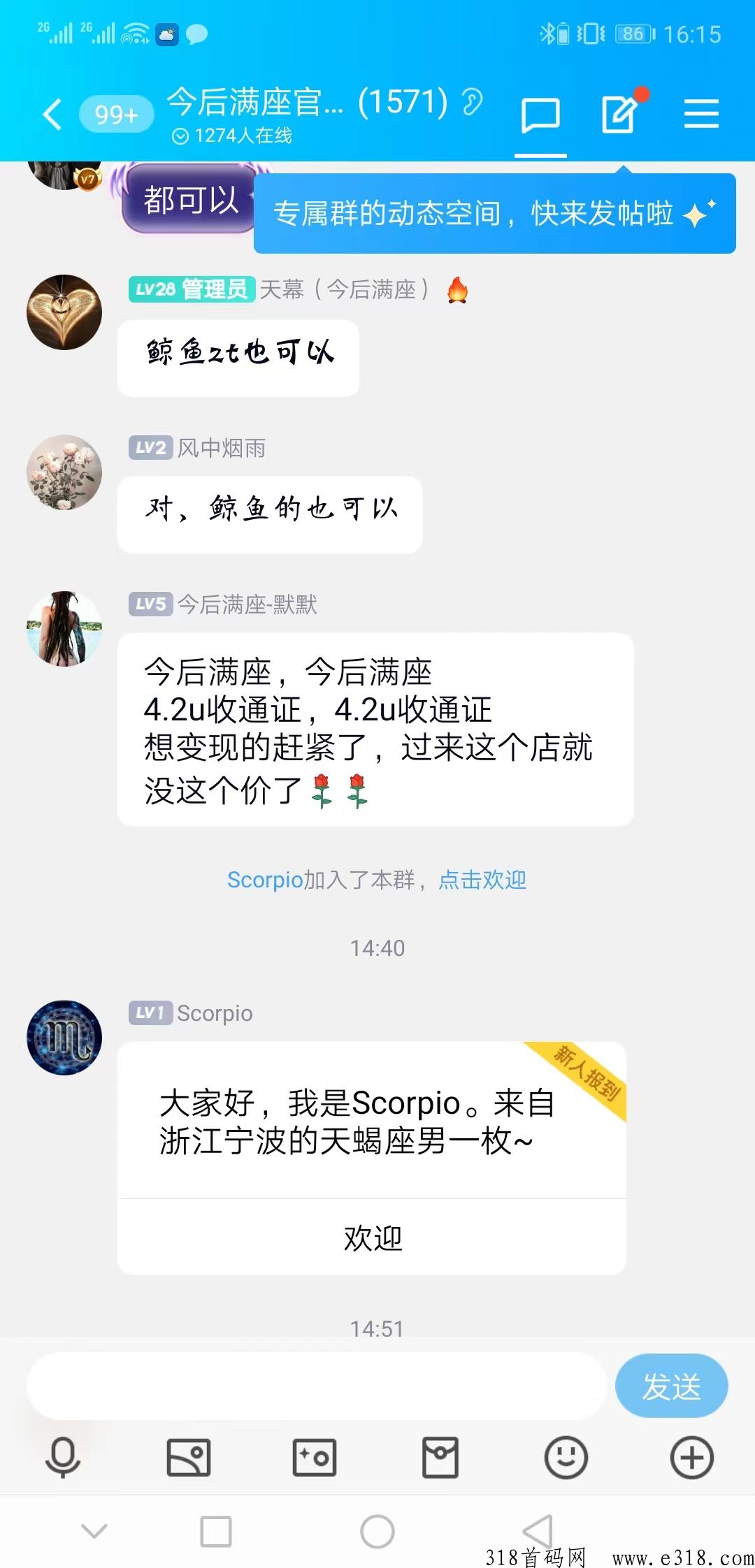This screenshot has height=1568, width=755.
Task: Go back using the left arrow
Action: pyautogui.click(x=50, y=114)
